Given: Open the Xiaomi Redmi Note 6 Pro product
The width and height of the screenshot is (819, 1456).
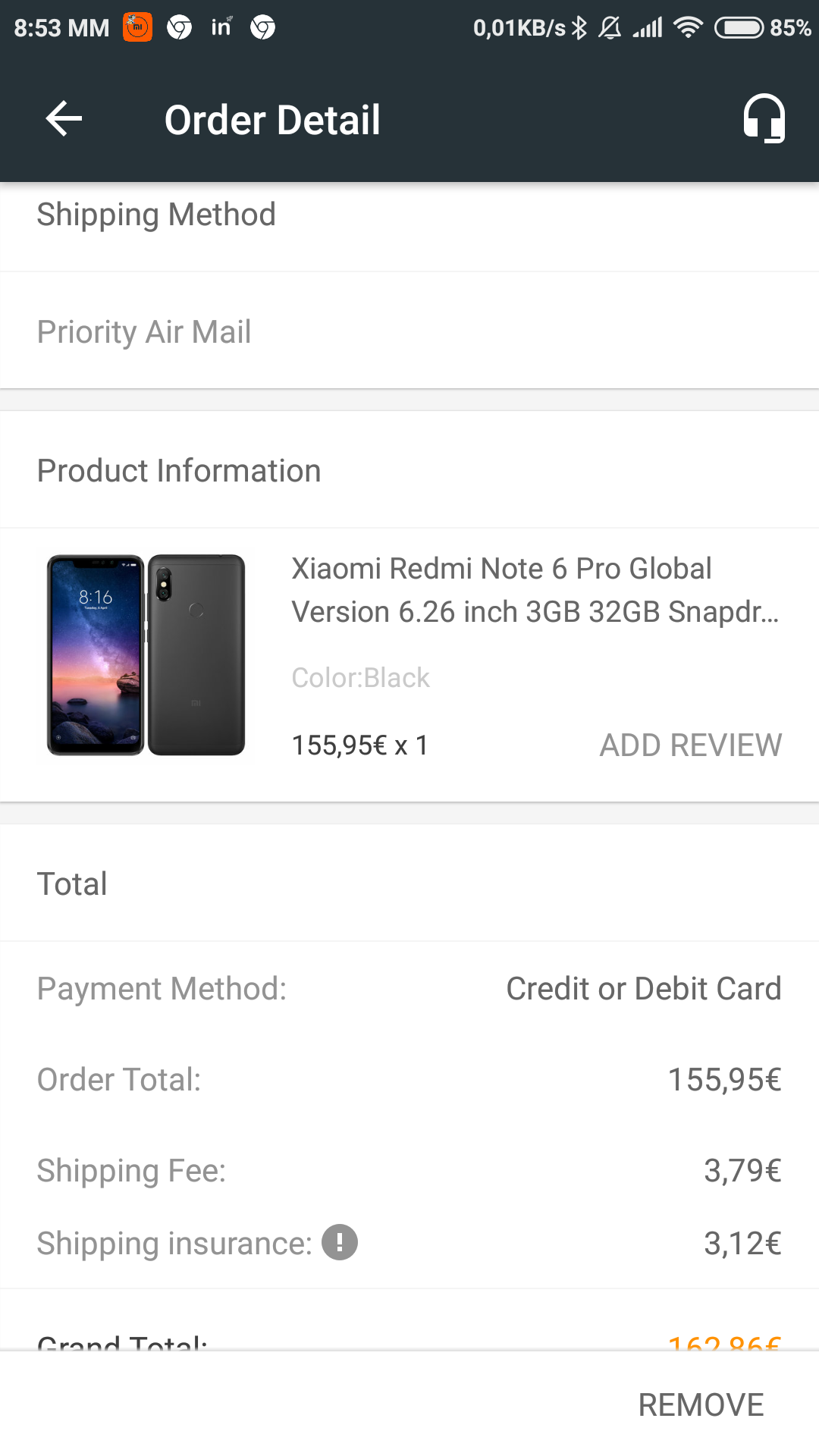Looking at the screenshot, I should tap(535, 590).
